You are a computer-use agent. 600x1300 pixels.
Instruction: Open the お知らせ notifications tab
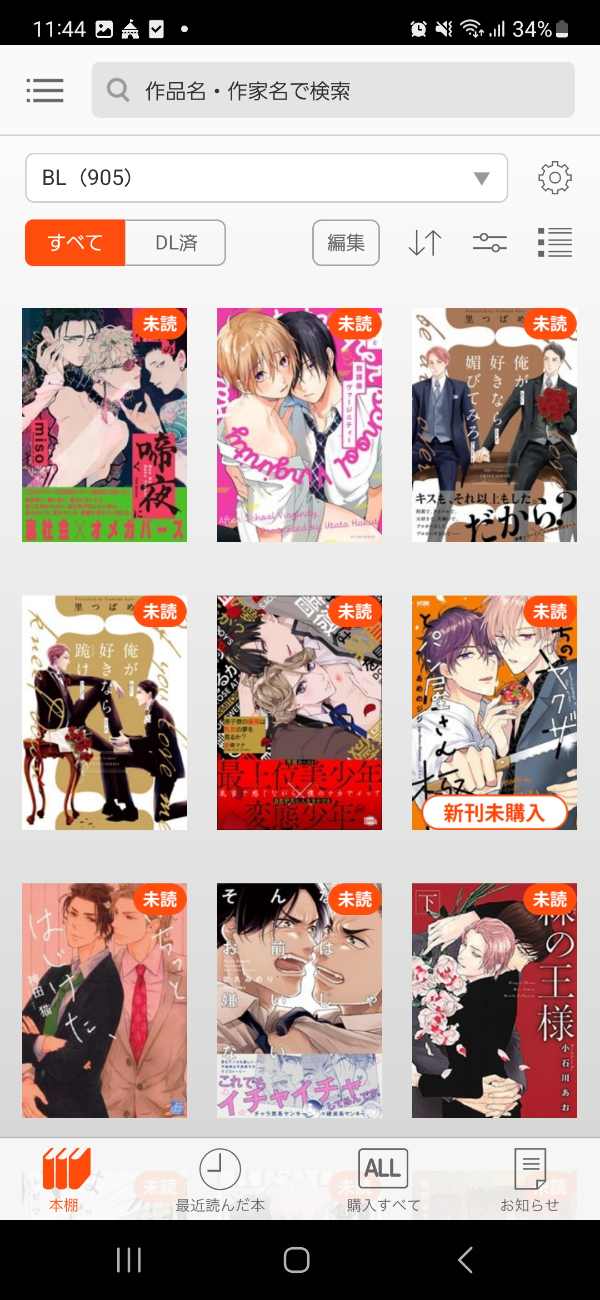coord(529,1180)
